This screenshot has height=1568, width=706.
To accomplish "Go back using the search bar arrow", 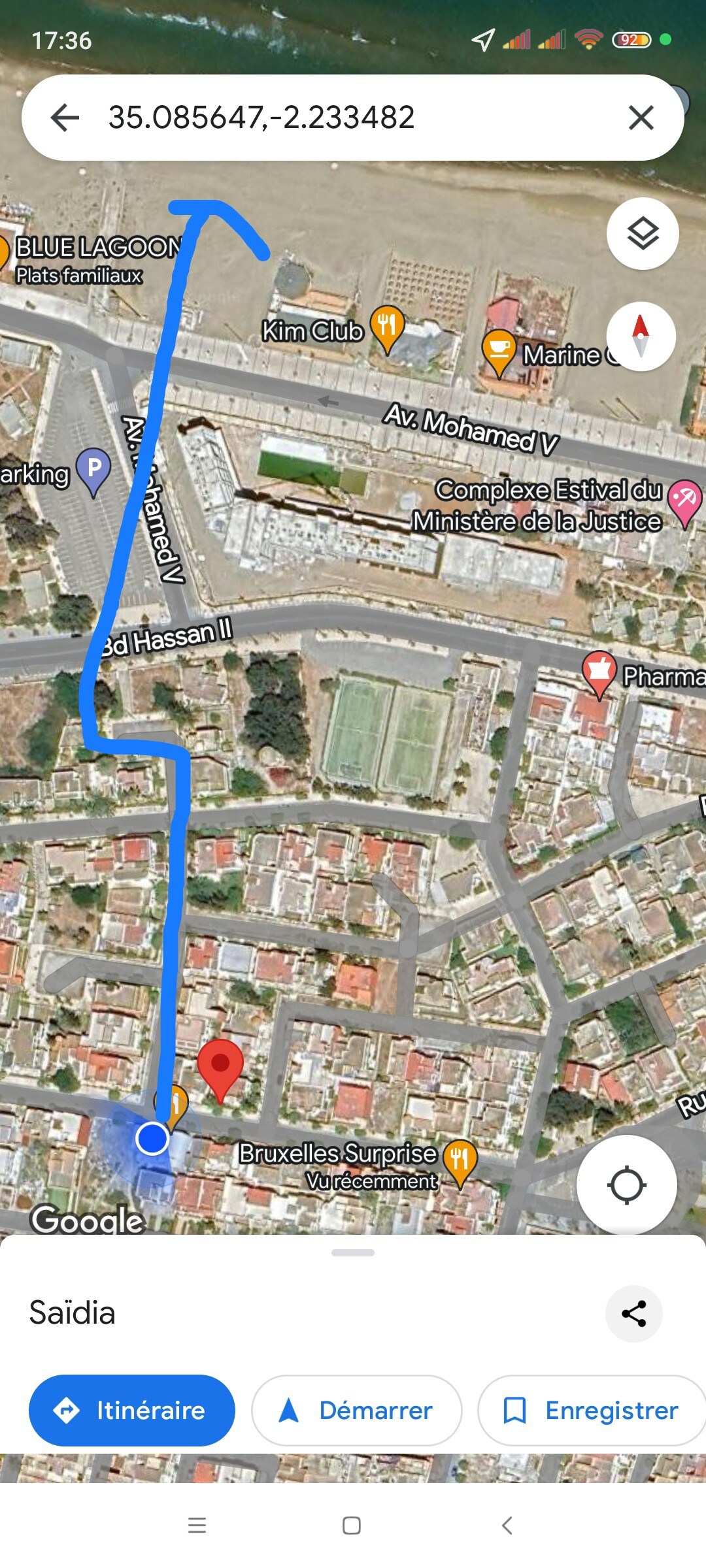I will [65, 118].
